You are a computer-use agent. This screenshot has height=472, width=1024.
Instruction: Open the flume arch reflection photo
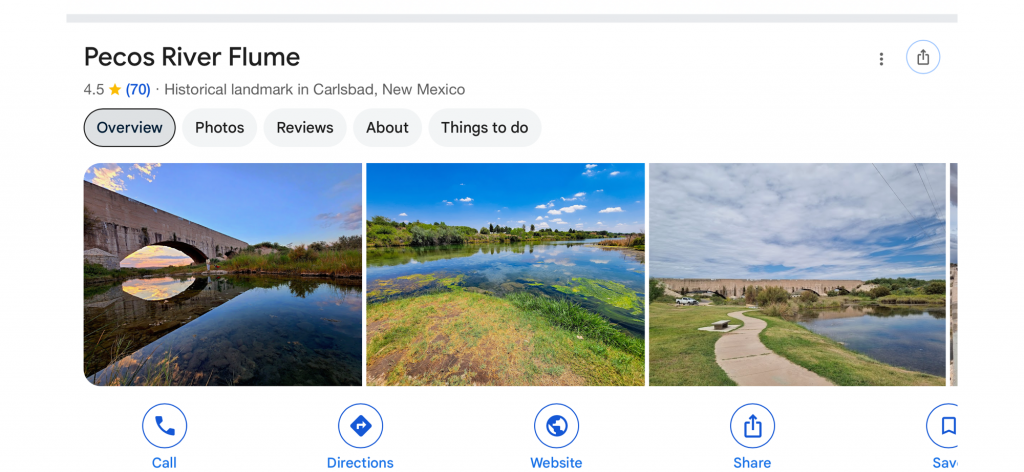point(223,274)
